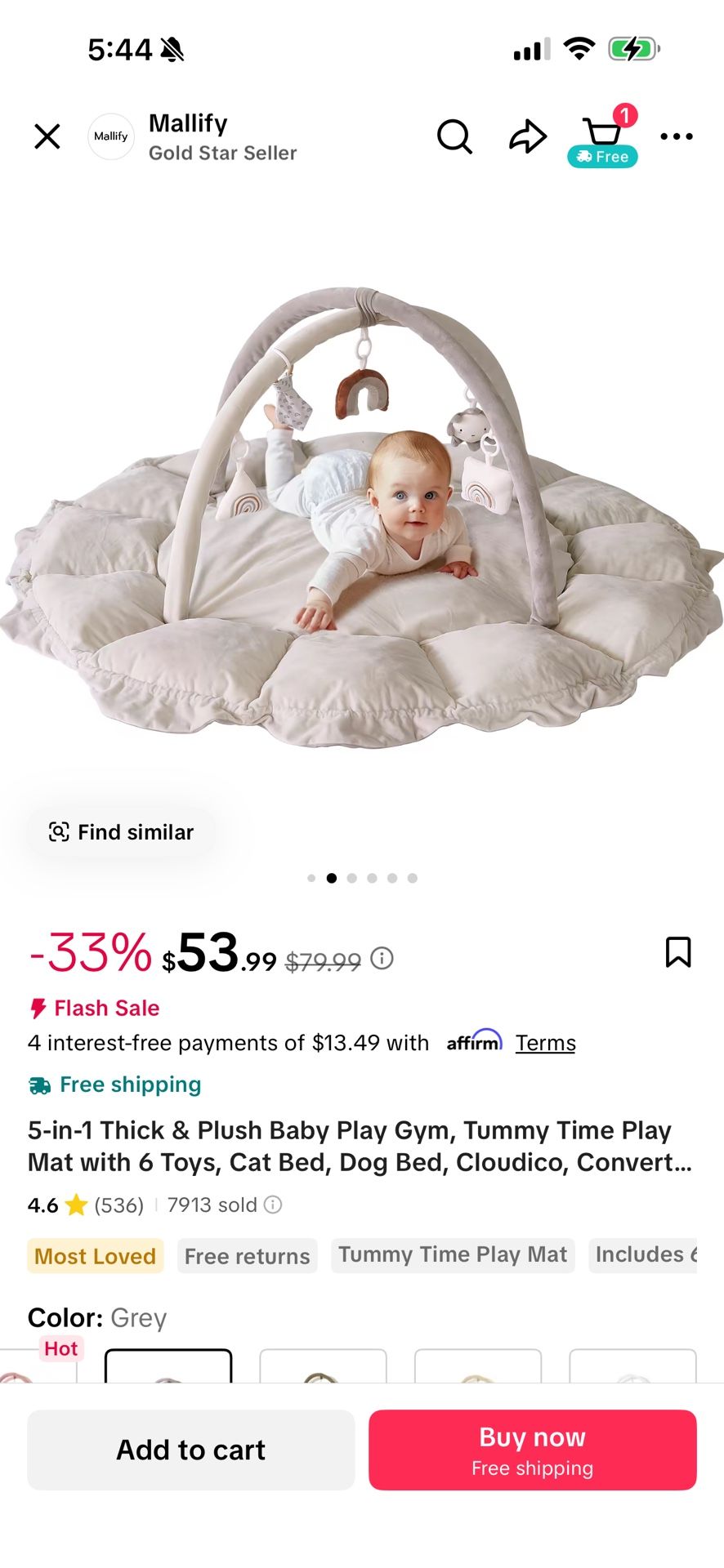Share this product

tap(528, 136)
